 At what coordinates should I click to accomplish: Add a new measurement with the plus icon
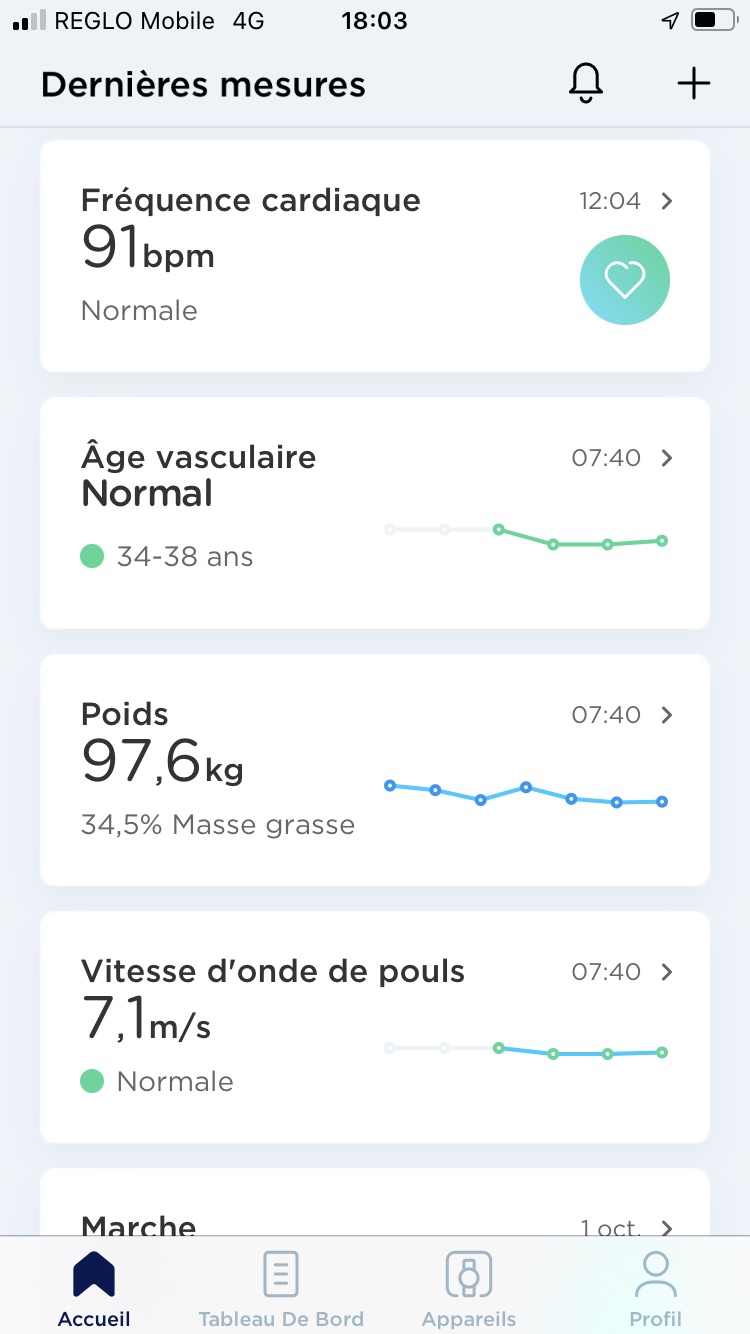point(693,84)
